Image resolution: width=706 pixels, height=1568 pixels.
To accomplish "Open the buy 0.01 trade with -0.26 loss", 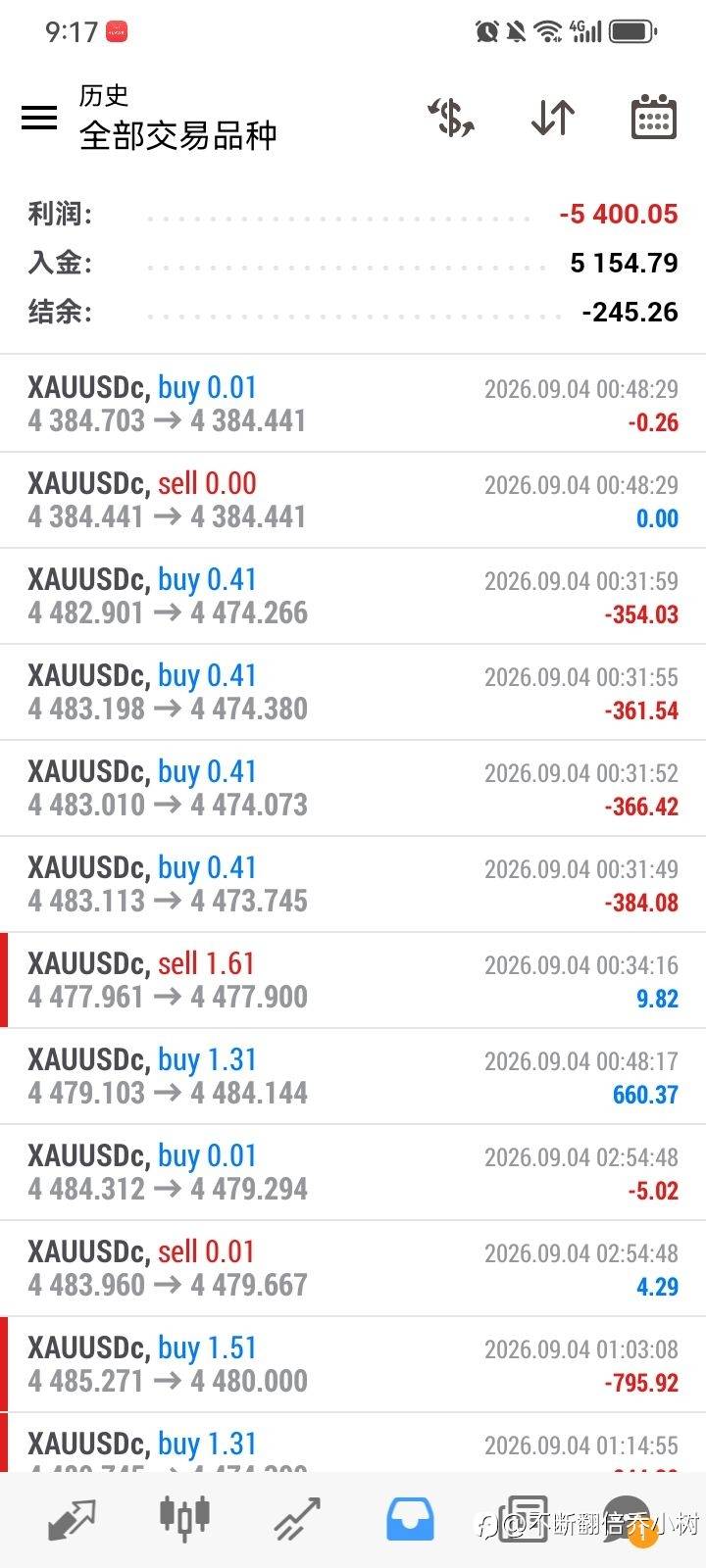I will (353, 404).
